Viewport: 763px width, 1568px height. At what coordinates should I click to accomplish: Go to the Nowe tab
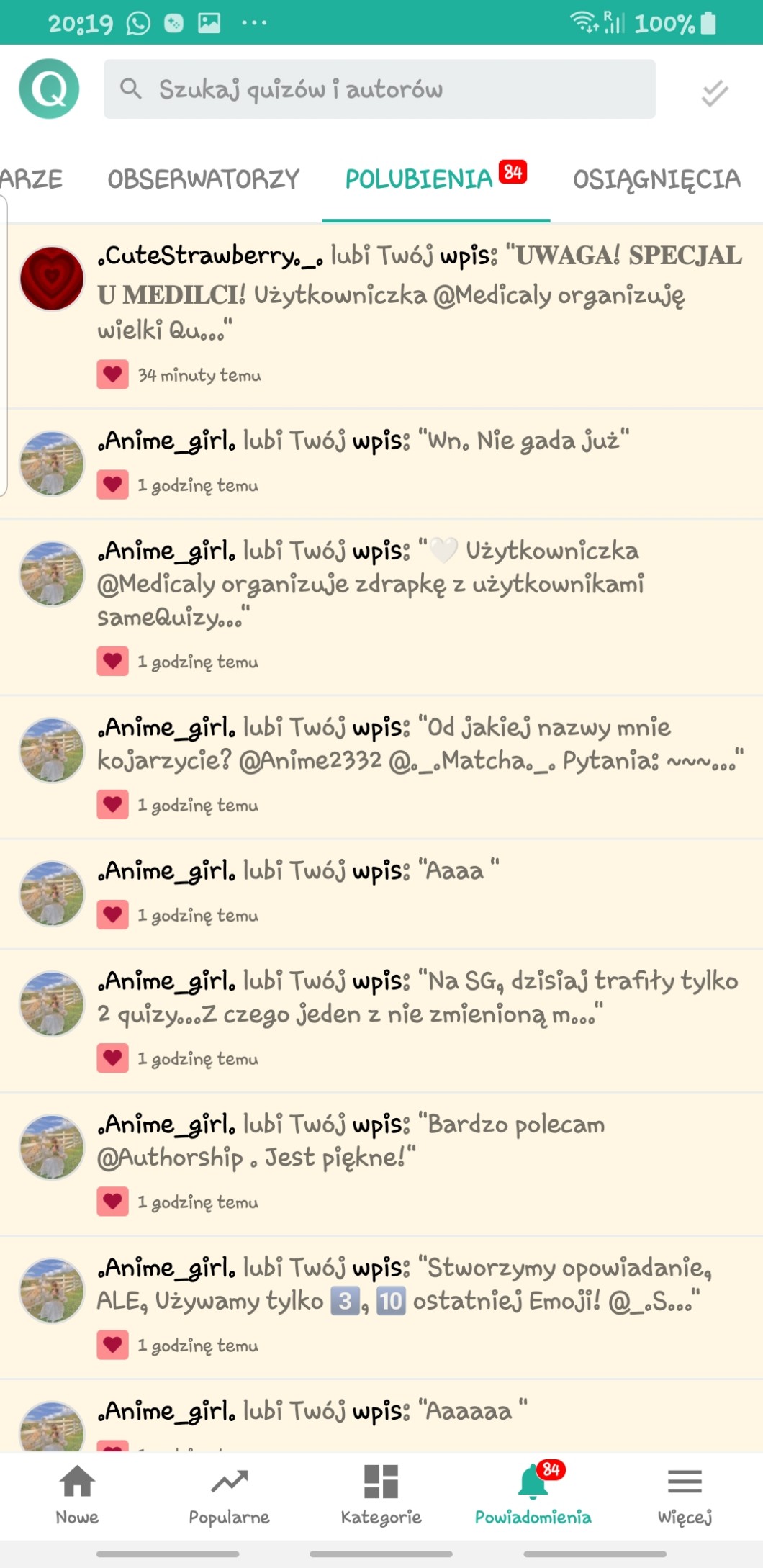(x=77, y=1495)
